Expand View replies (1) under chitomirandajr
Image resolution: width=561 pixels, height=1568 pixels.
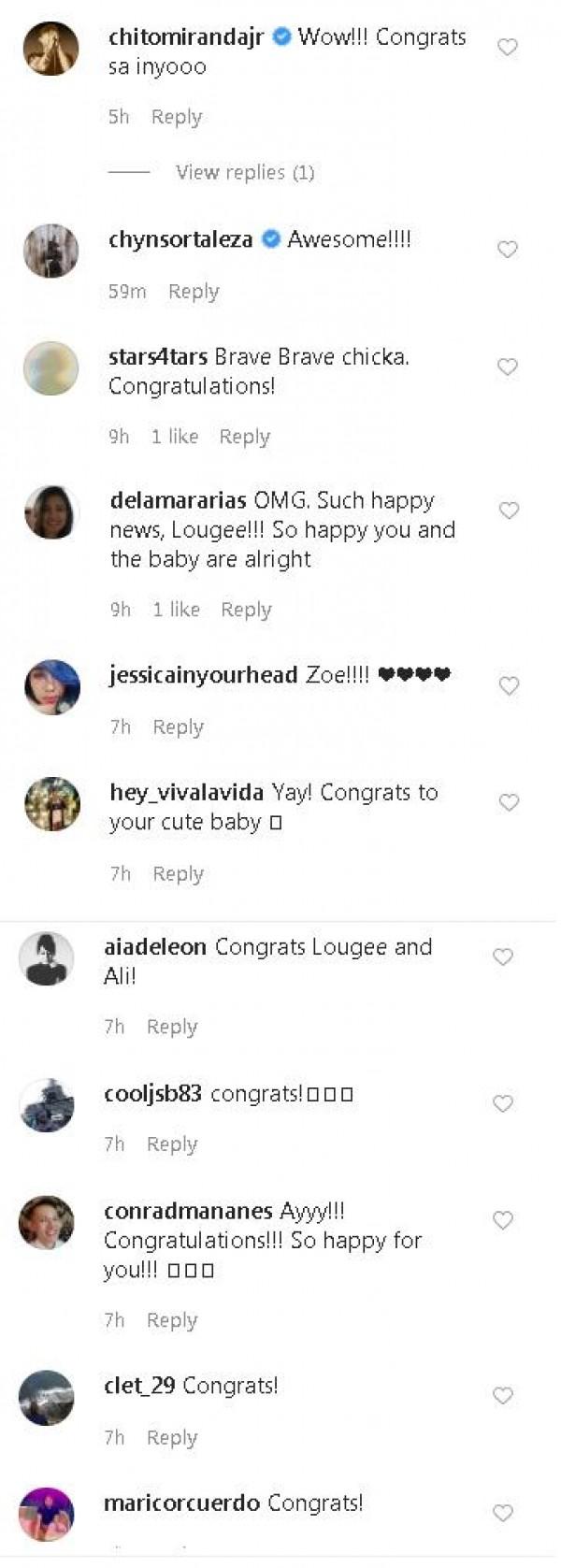245,172
